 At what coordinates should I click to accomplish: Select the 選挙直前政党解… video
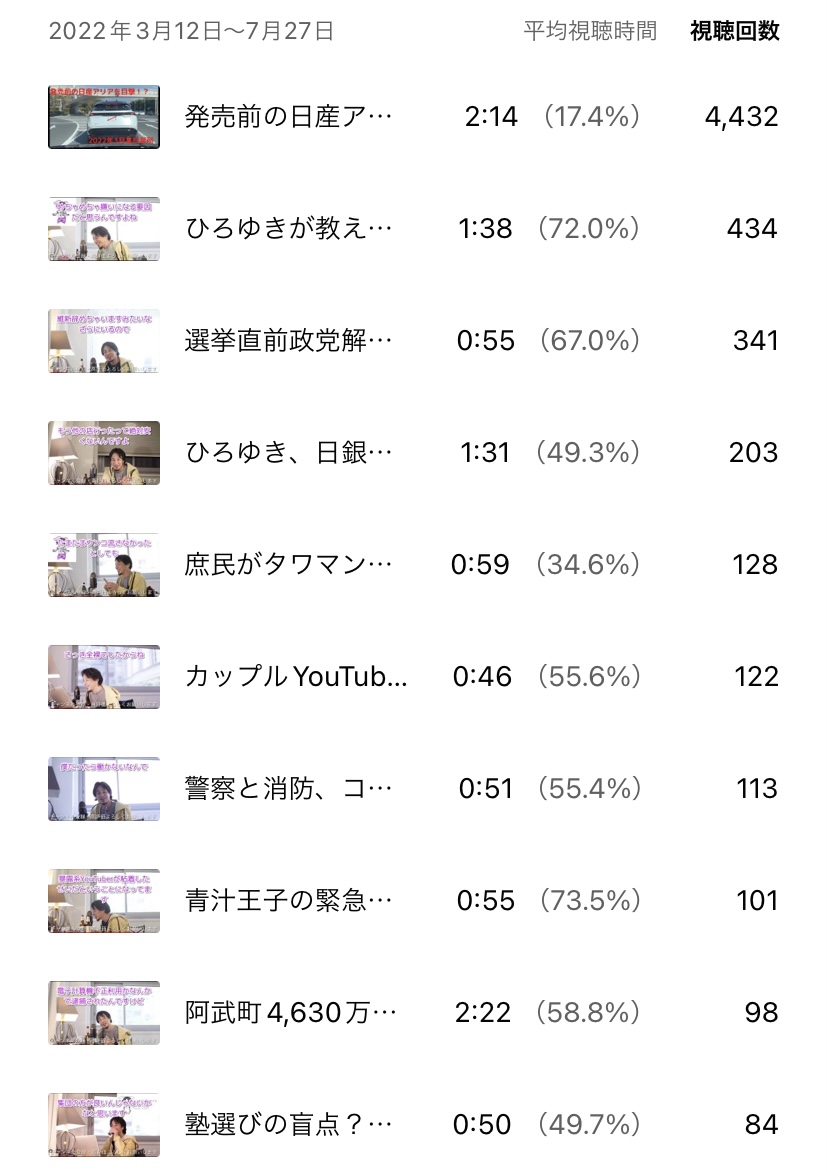(x=288, y=341)
